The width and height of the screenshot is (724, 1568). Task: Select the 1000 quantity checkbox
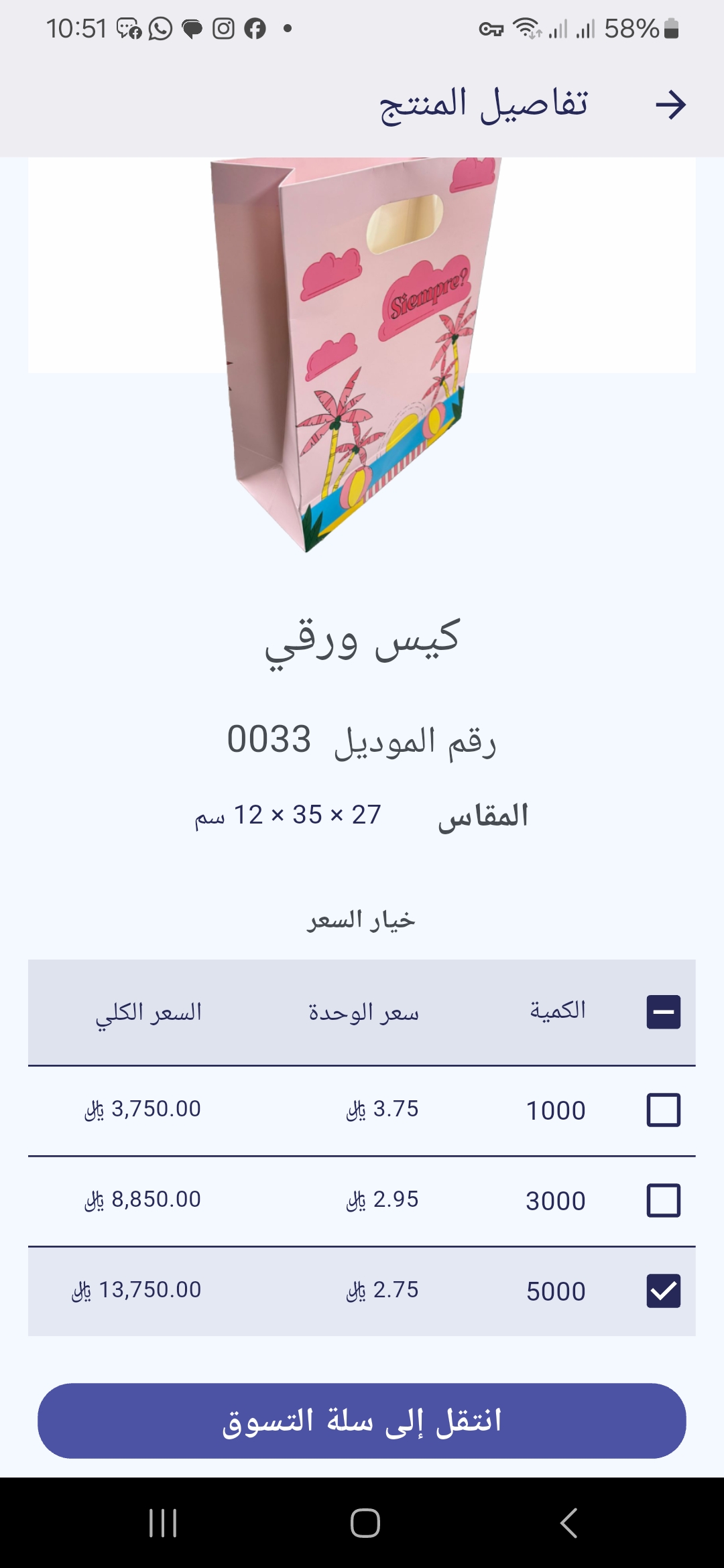pos(663,1110)
